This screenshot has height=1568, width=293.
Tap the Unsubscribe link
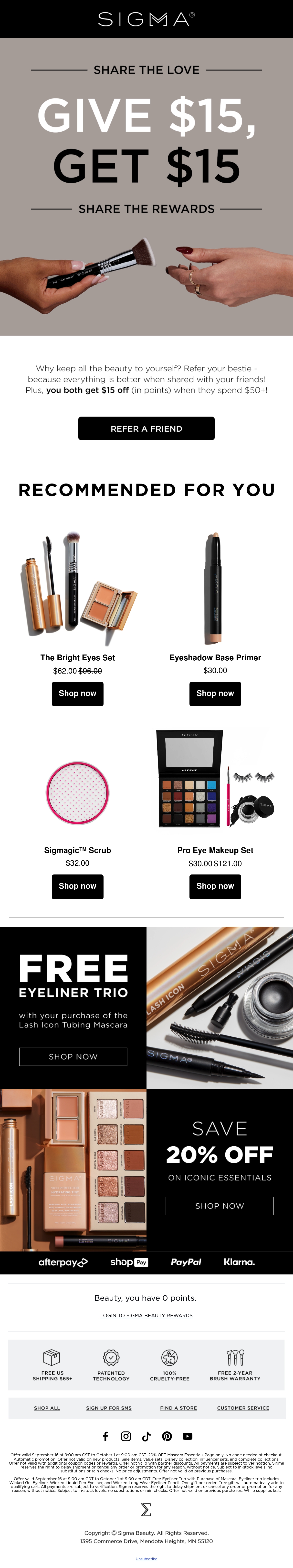146,1559
